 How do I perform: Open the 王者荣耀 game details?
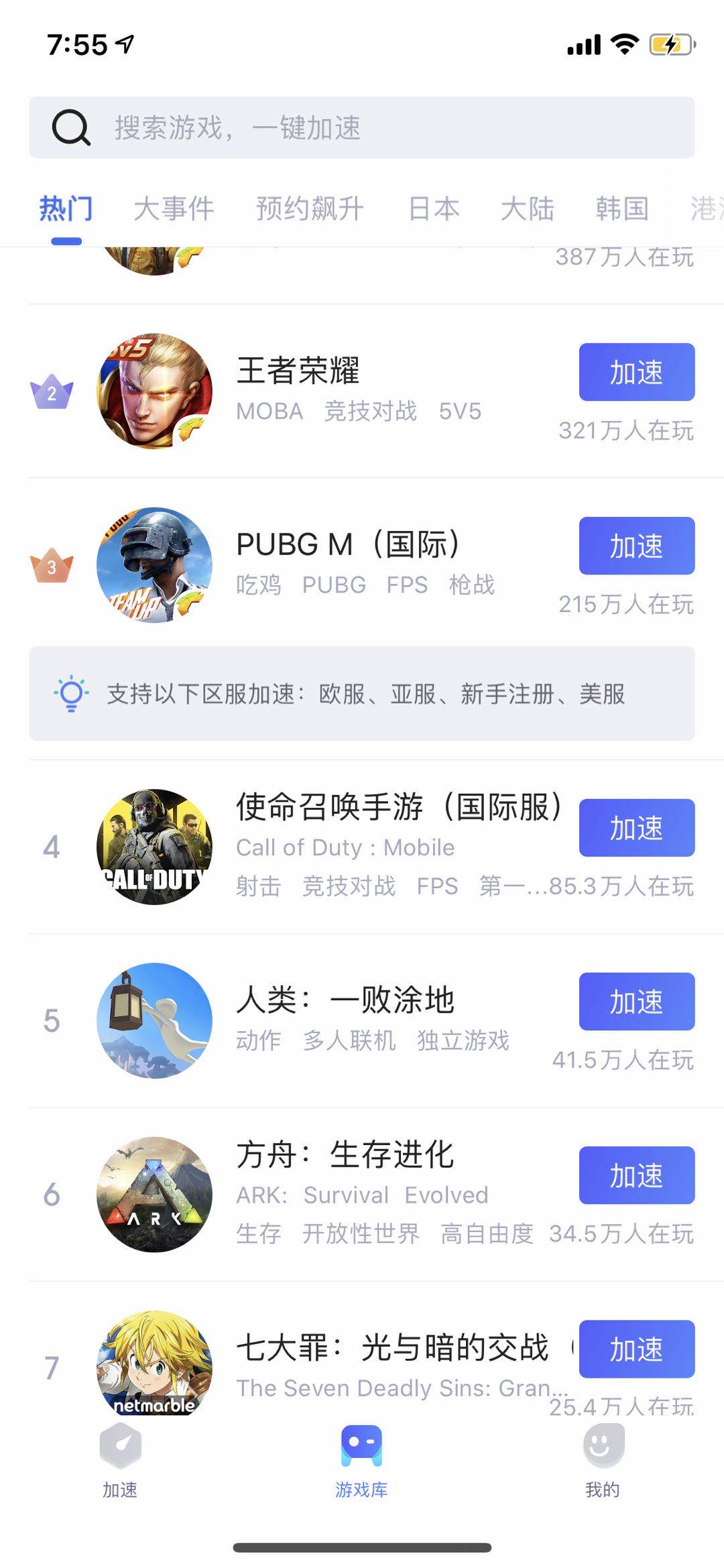[x=298, y=371]
